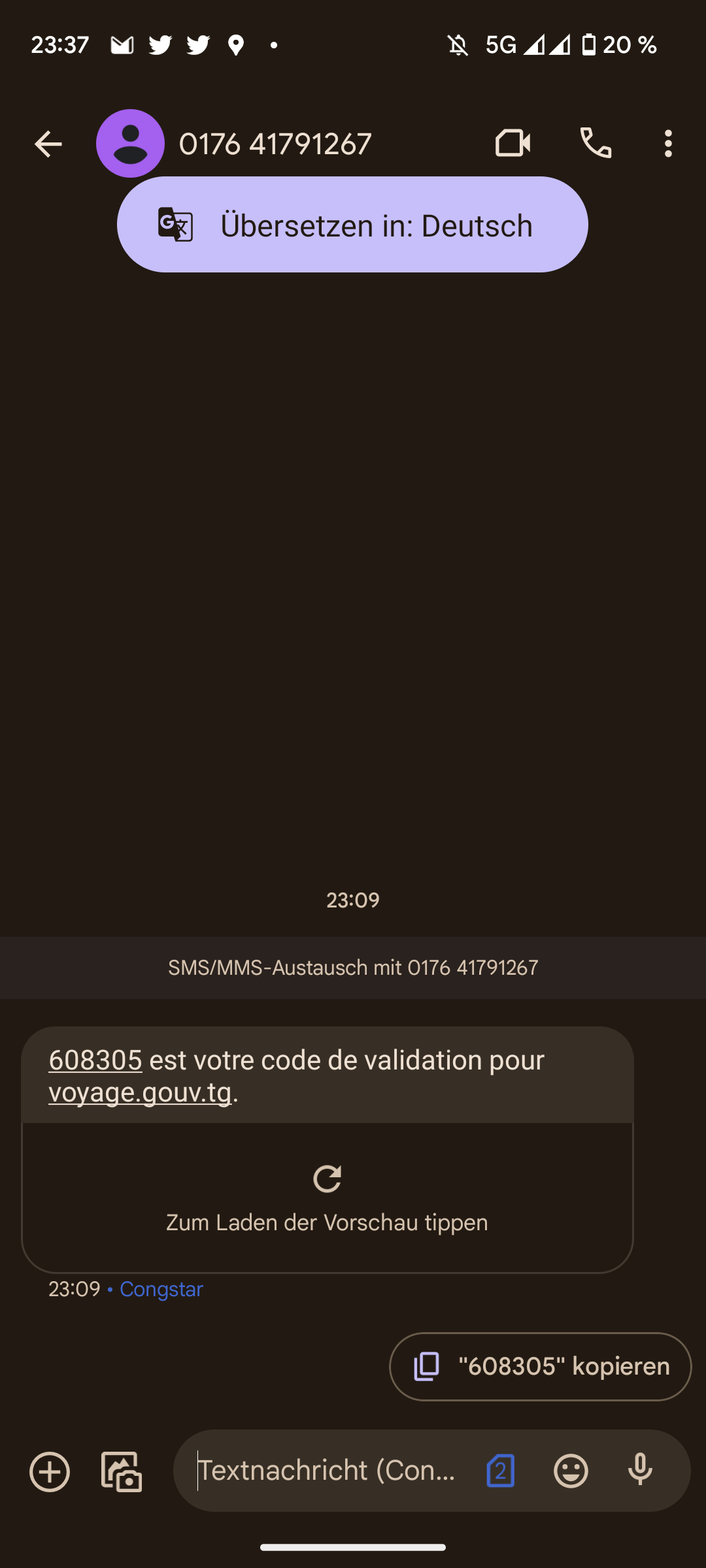Open the plus attachments menu
The width and height of the screenshot is (706, 1568).
coord(50,1471)
